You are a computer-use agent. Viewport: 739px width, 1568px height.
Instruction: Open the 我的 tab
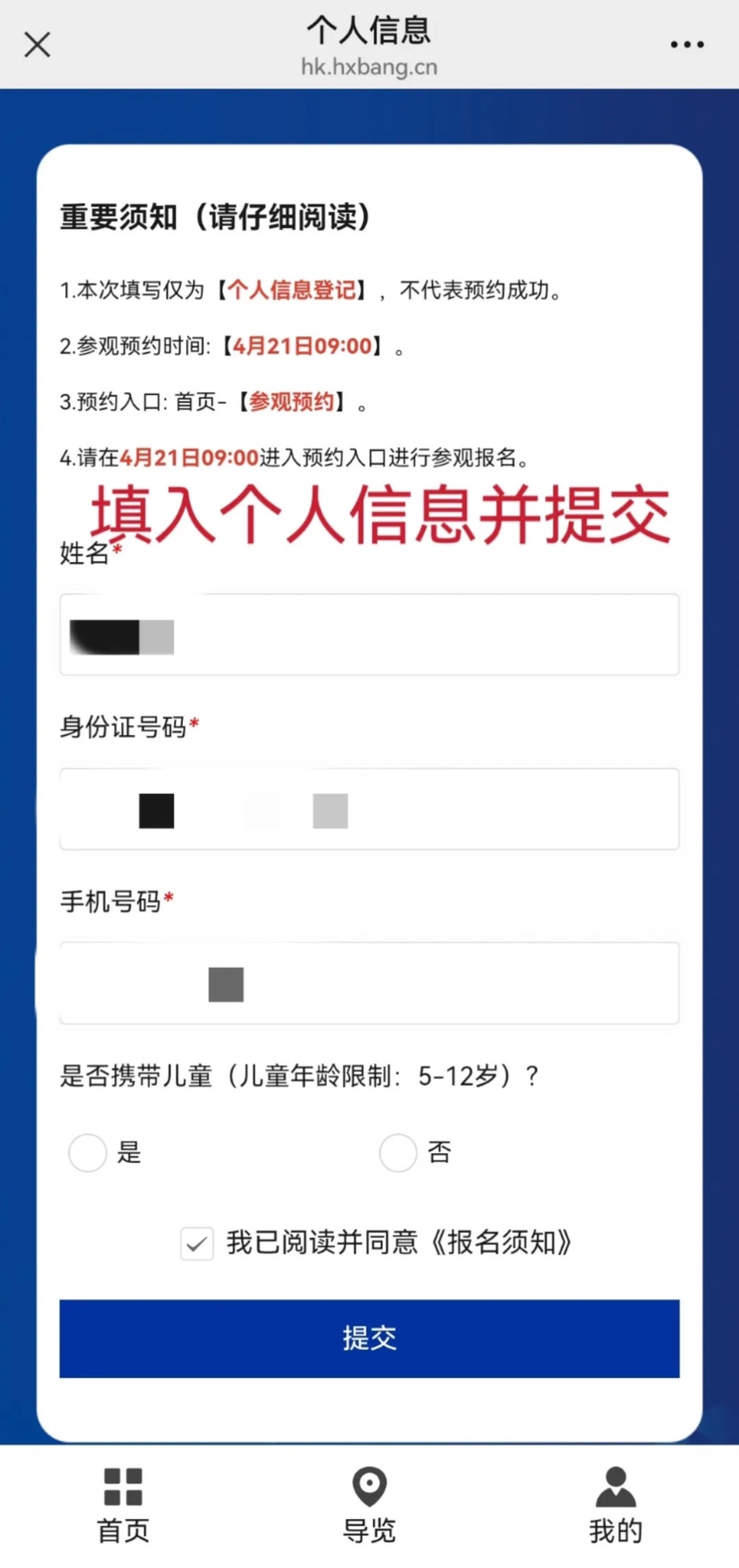615,1506
